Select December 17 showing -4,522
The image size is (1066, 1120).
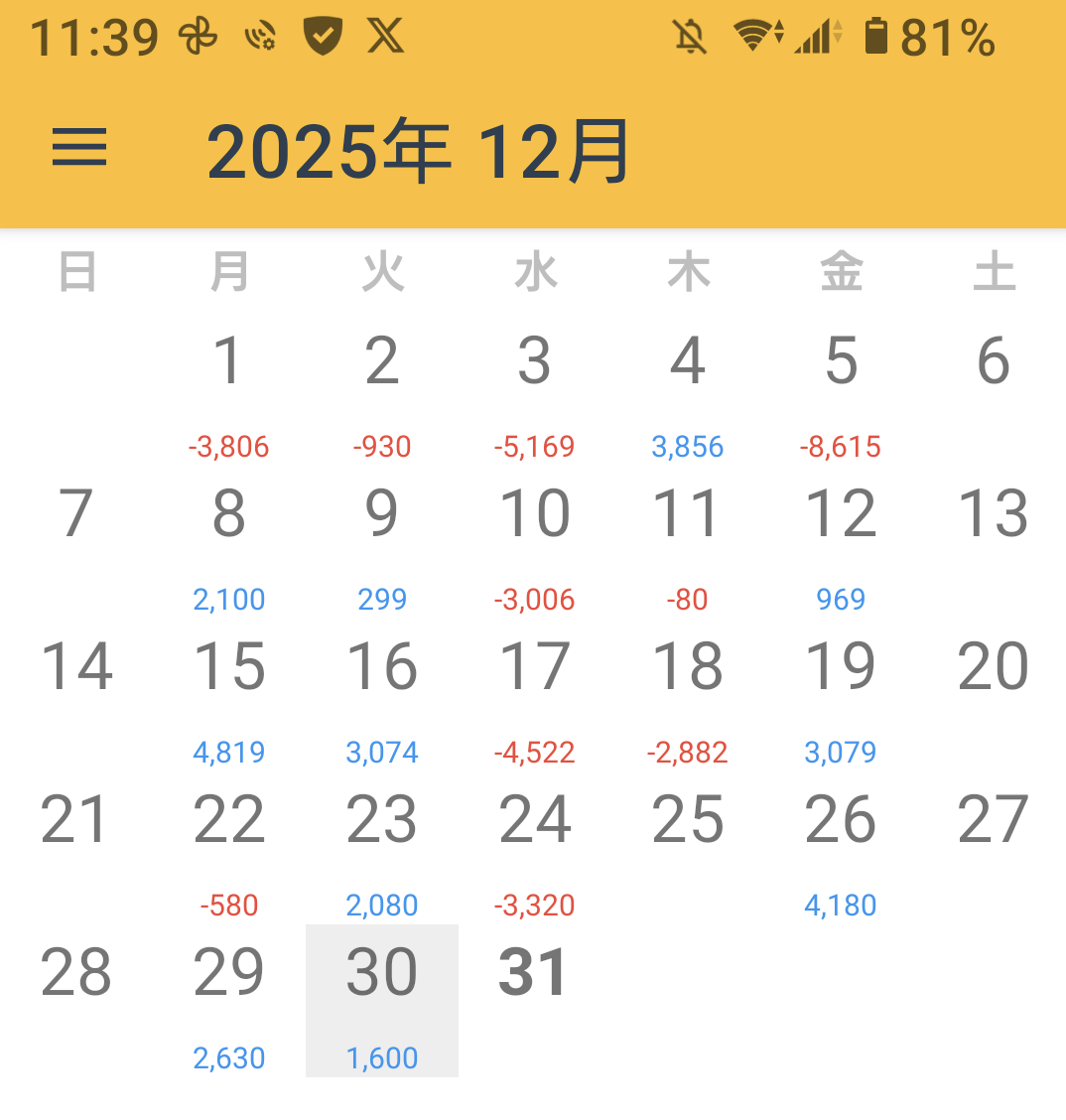pyautogui.click(x=535, y=693)
